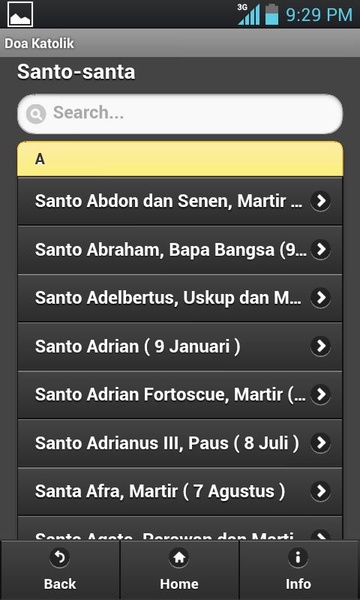The height and width of the screenshot is (600, 360).
Task: Open Santo Adrianus III, Paus entry
Action: tap(180, 443)
